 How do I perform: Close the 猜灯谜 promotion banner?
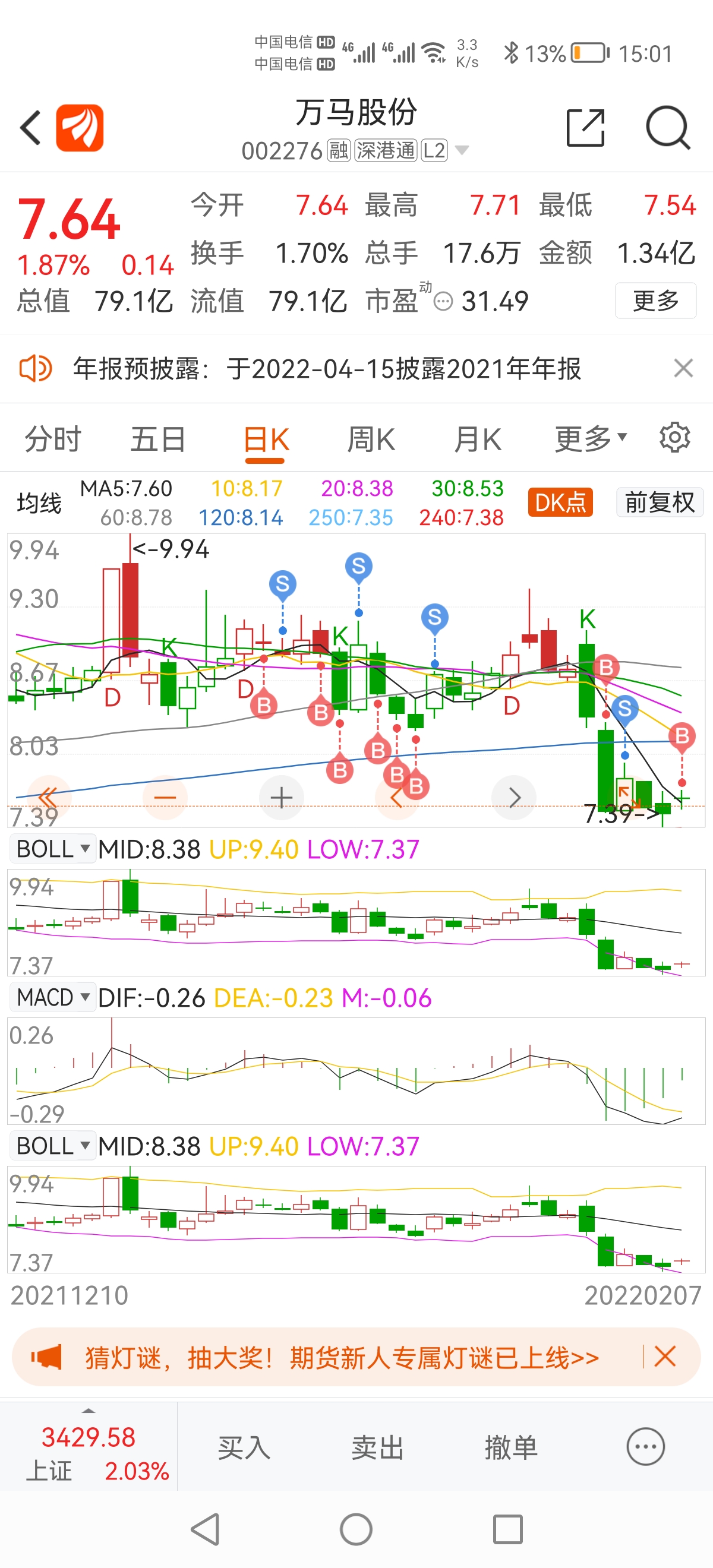coord(665,1357)
